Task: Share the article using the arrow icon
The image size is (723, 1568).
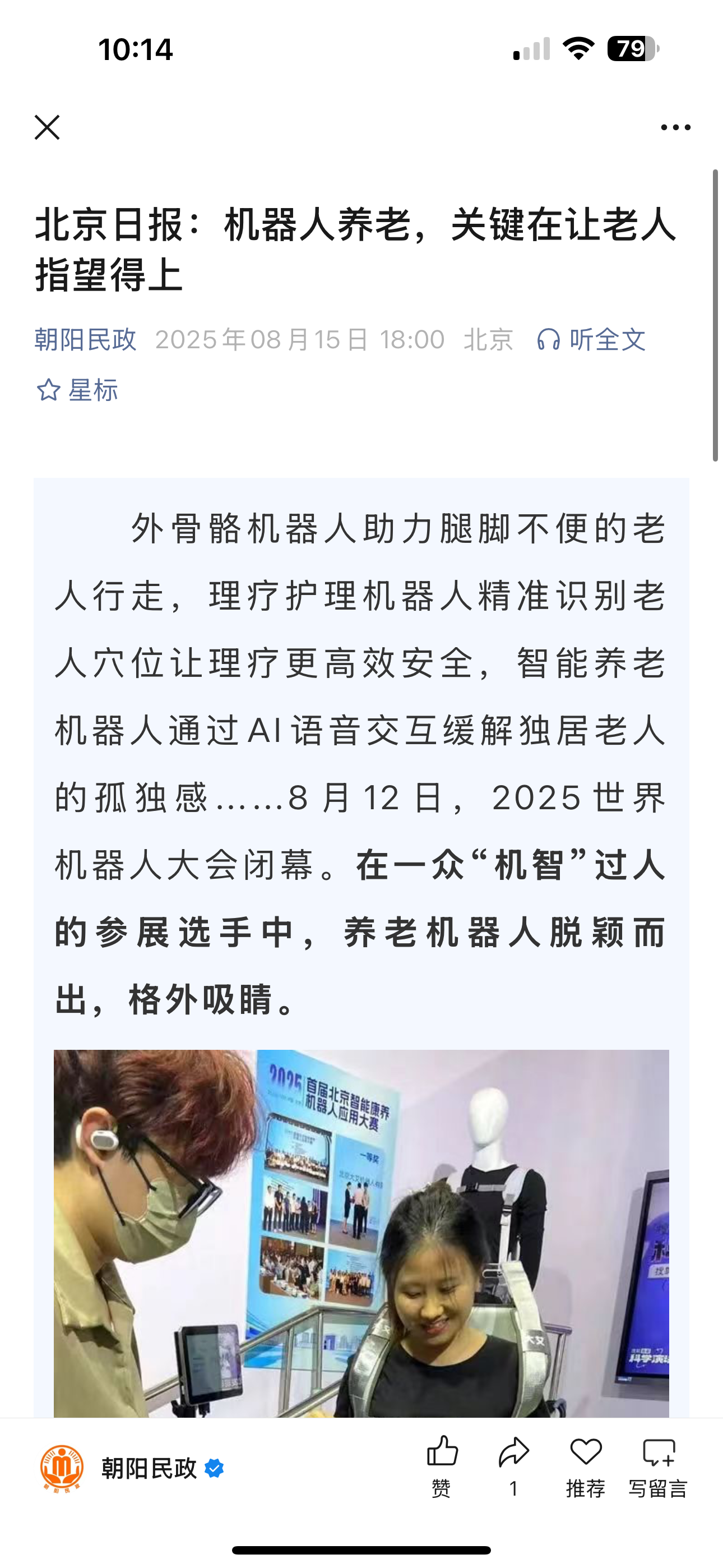Action: coord(513,1466)
